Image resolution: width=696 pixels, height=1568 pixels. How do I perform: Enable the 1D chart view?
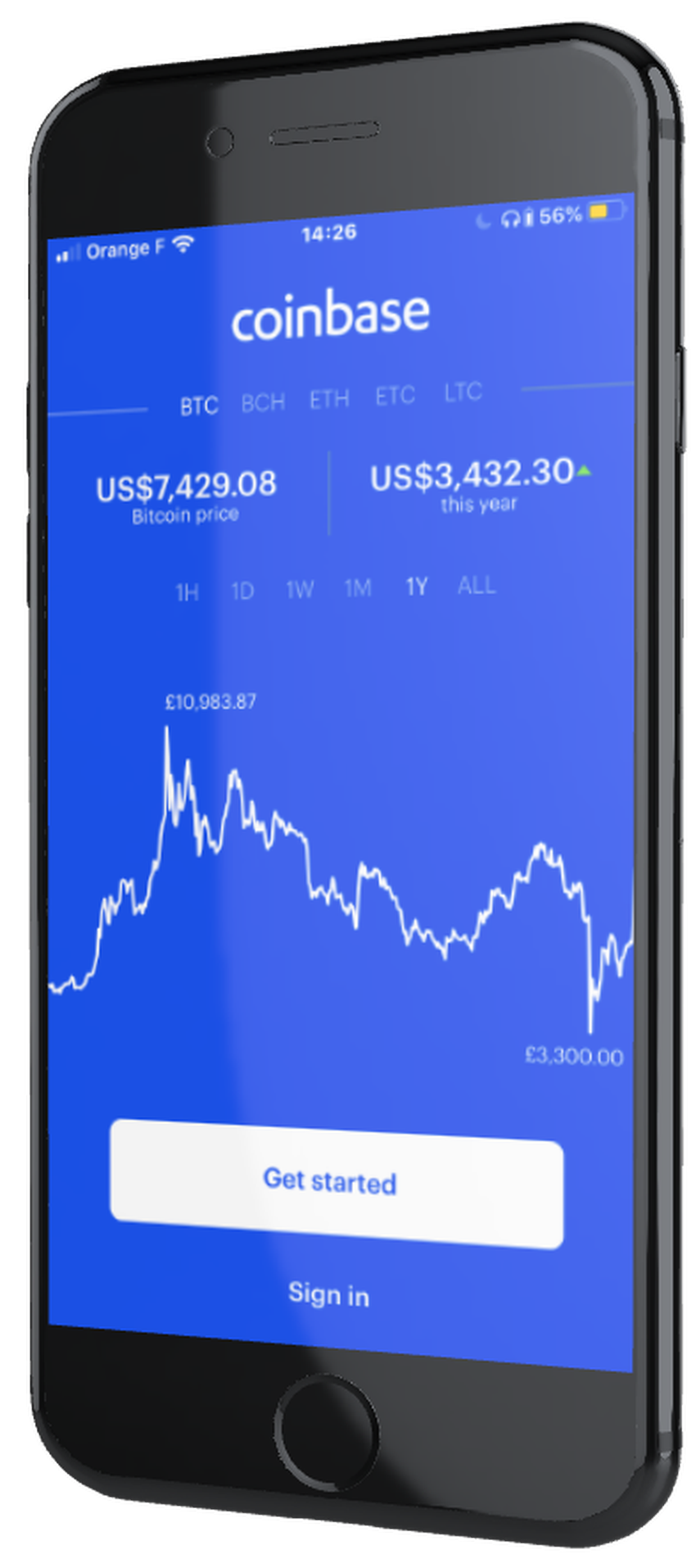click(x=242, y=589)
